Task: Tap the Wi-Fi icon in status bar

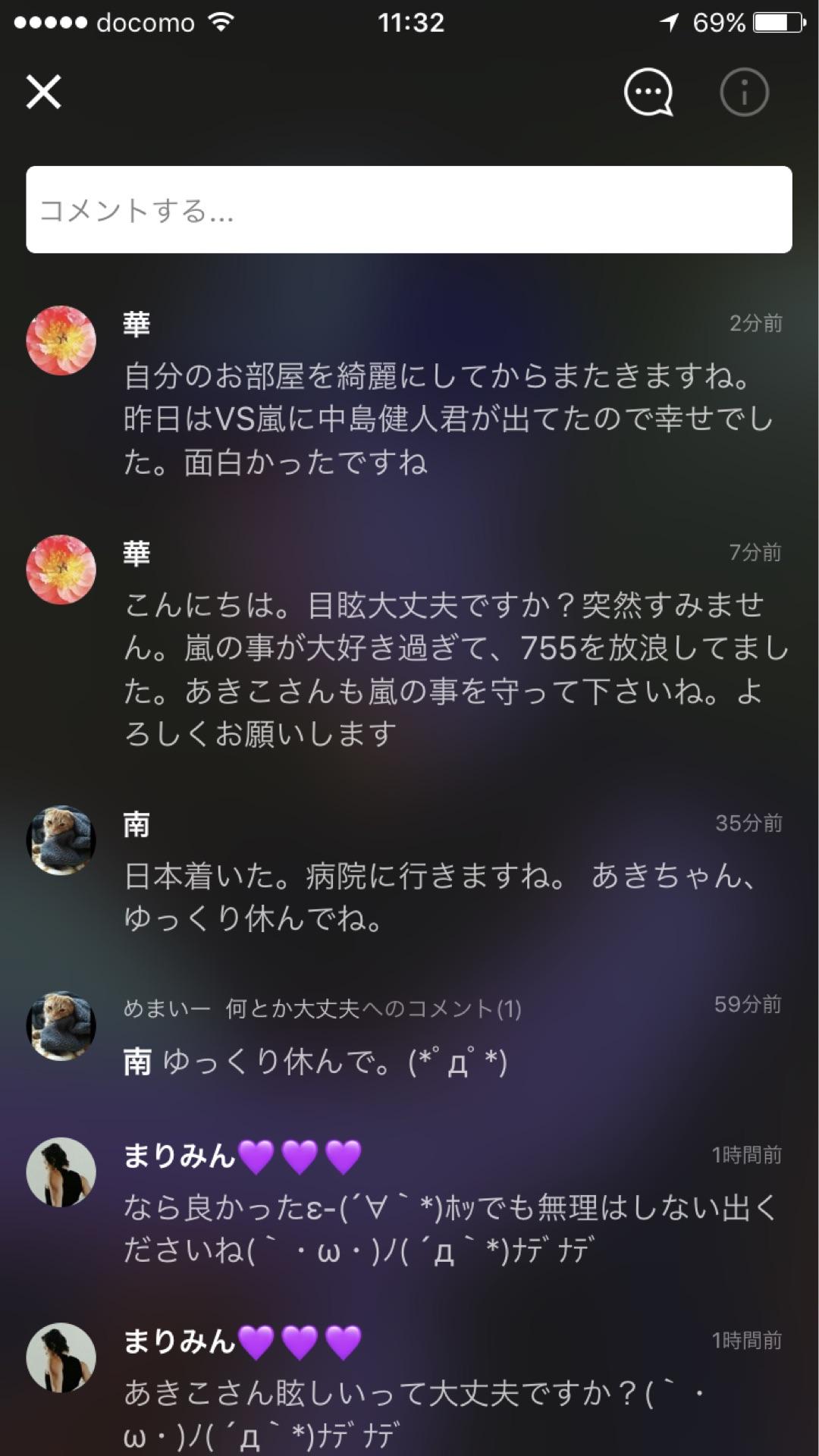Action: (x=220, y=21)
